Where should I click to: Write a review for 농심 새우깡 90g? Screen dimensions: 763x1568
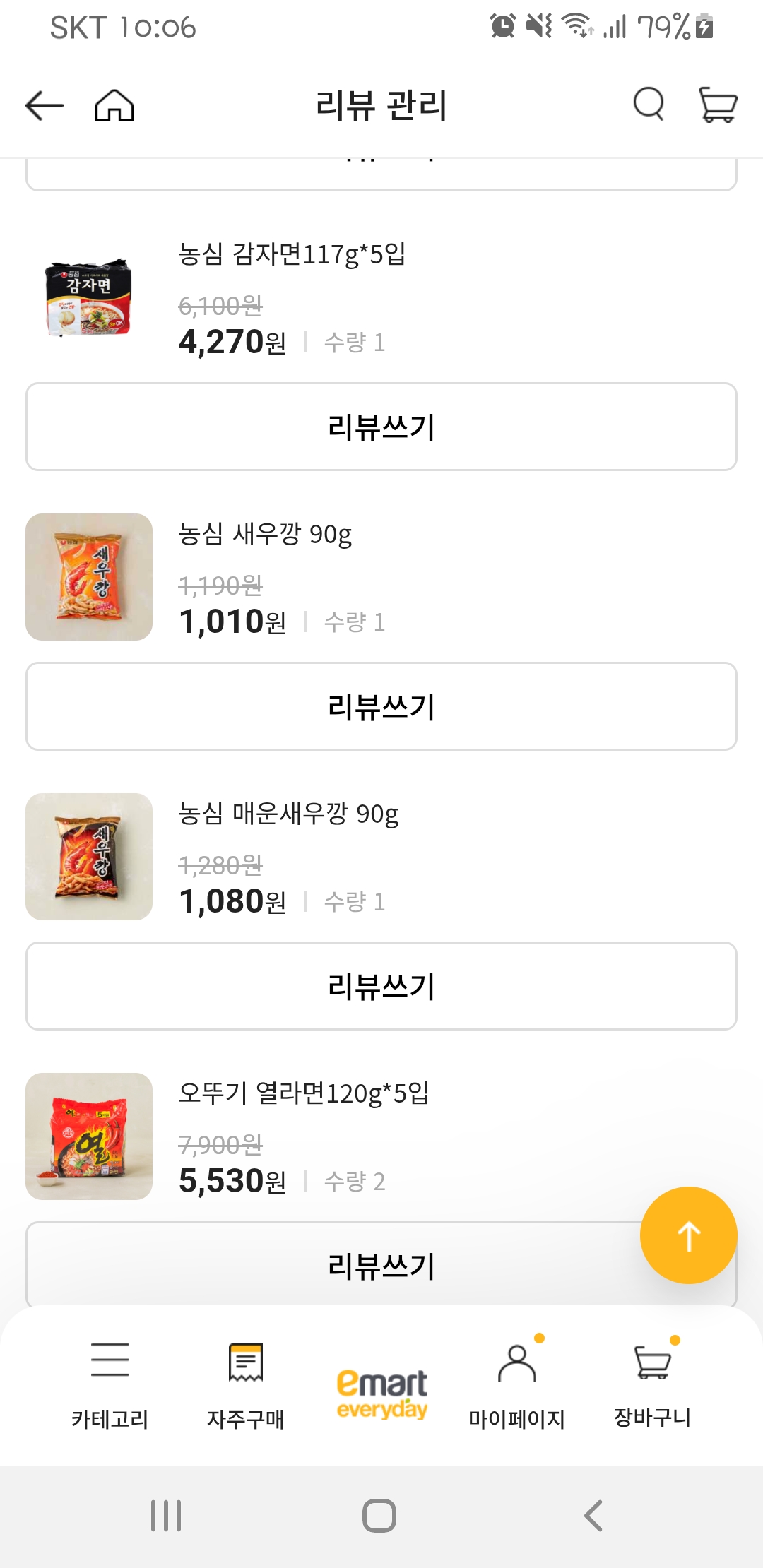click(381, 706)
